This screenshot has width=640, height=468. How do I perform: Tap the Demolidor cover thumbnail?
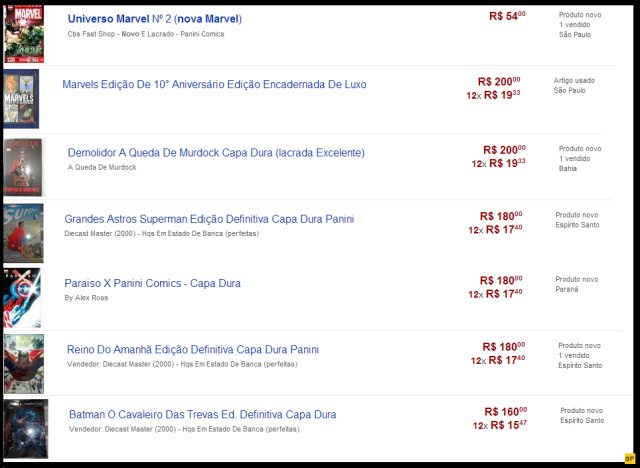23,166
